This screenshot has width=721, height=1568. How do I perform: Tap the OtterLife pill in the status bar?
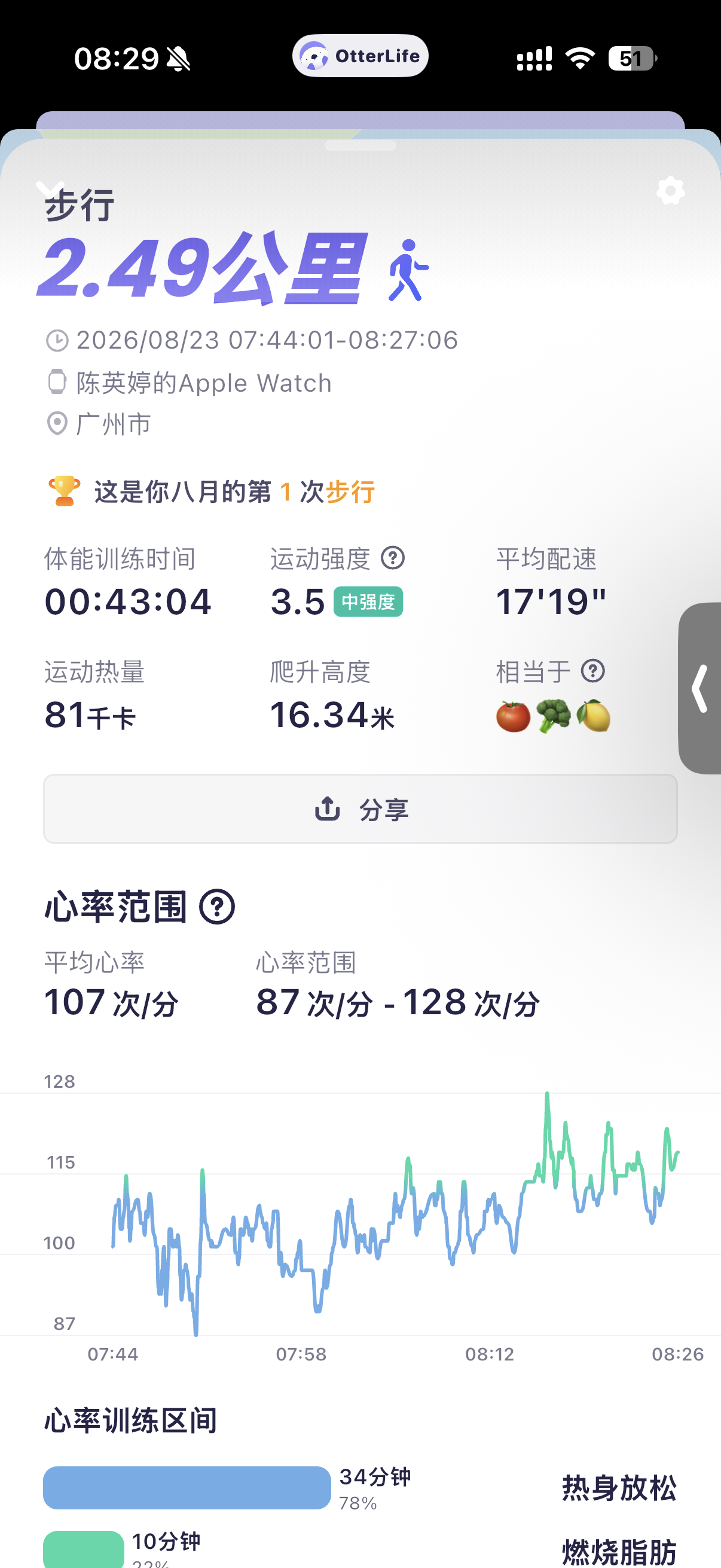(x=360, y=56)
